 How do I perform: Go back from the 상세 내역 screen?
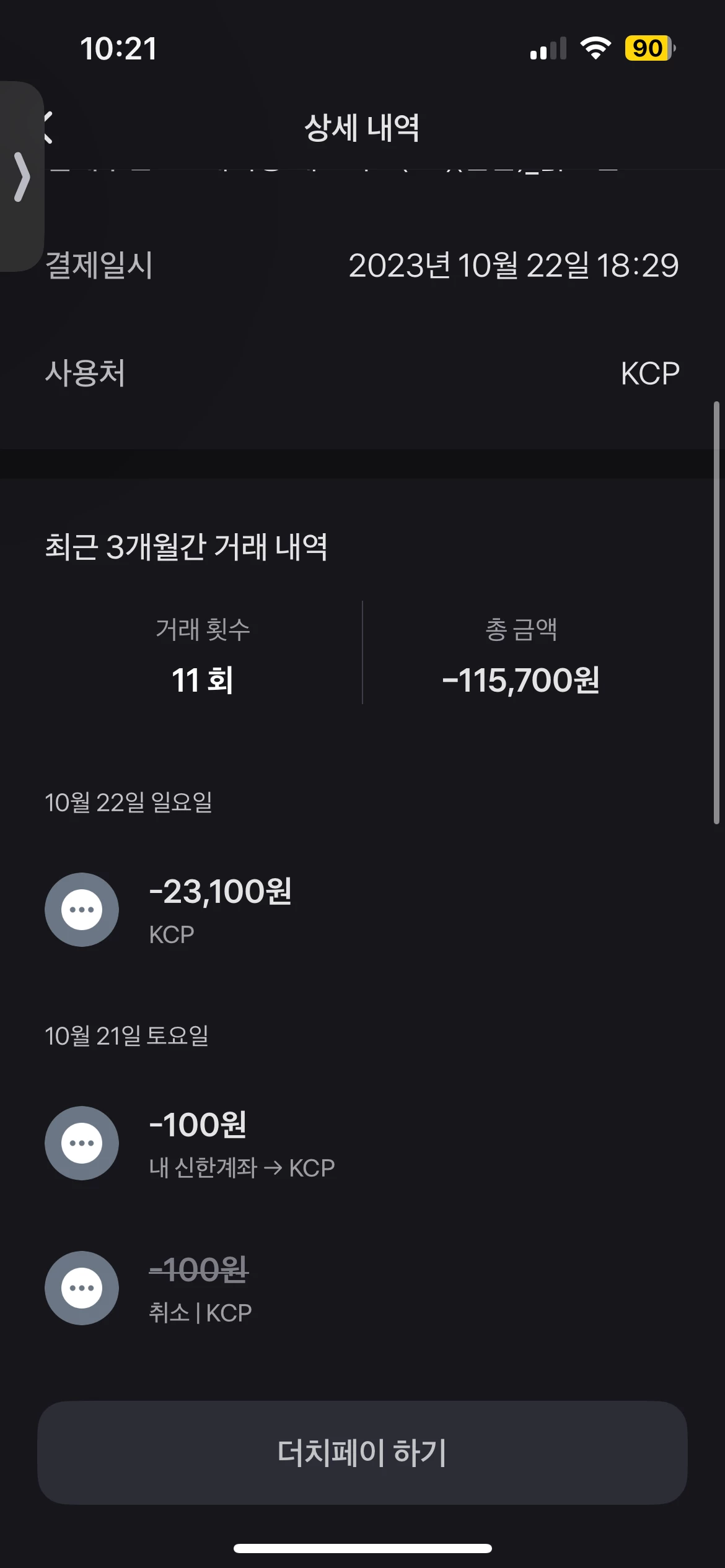(x=50, y=128)
